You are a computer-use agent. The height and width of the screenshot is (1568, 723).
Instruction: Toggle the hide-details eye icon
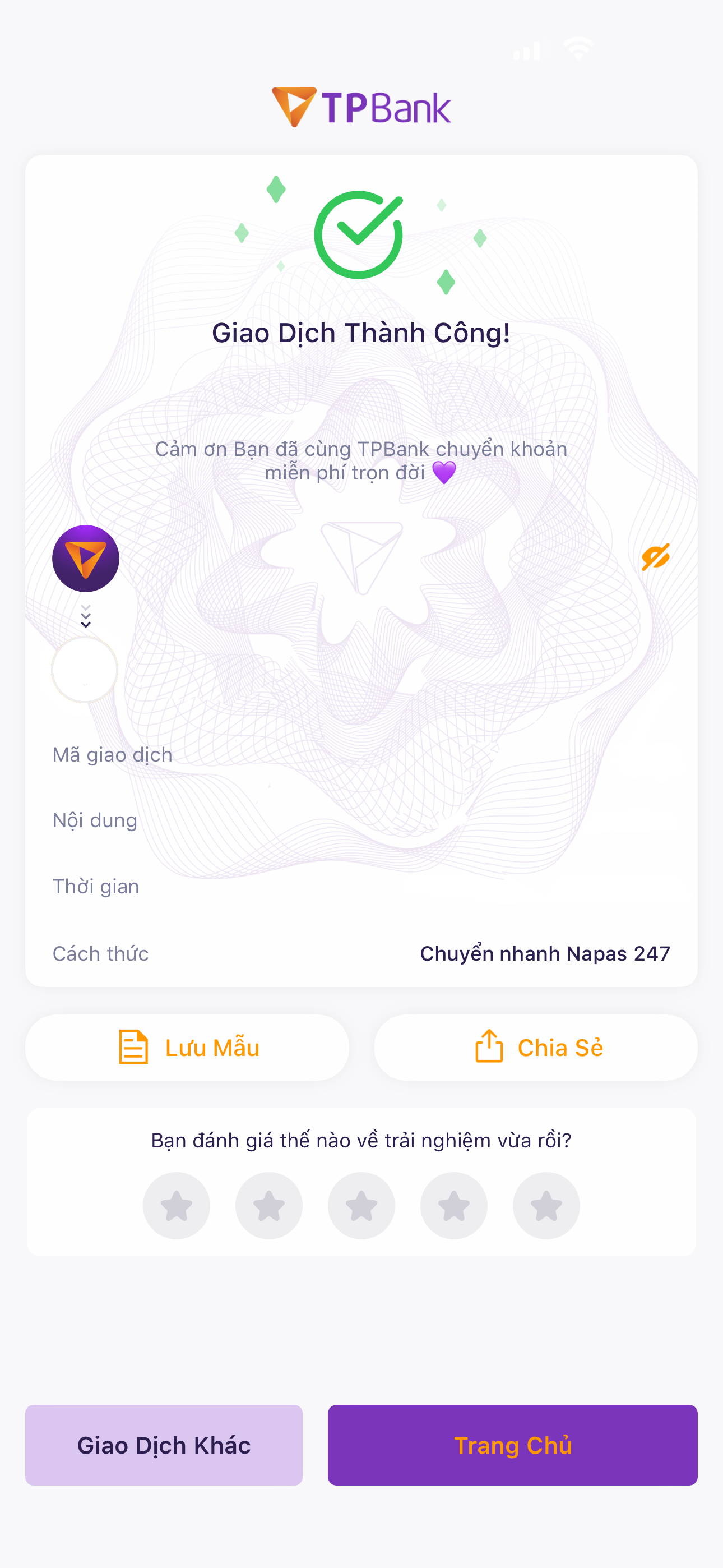point(655,557)
